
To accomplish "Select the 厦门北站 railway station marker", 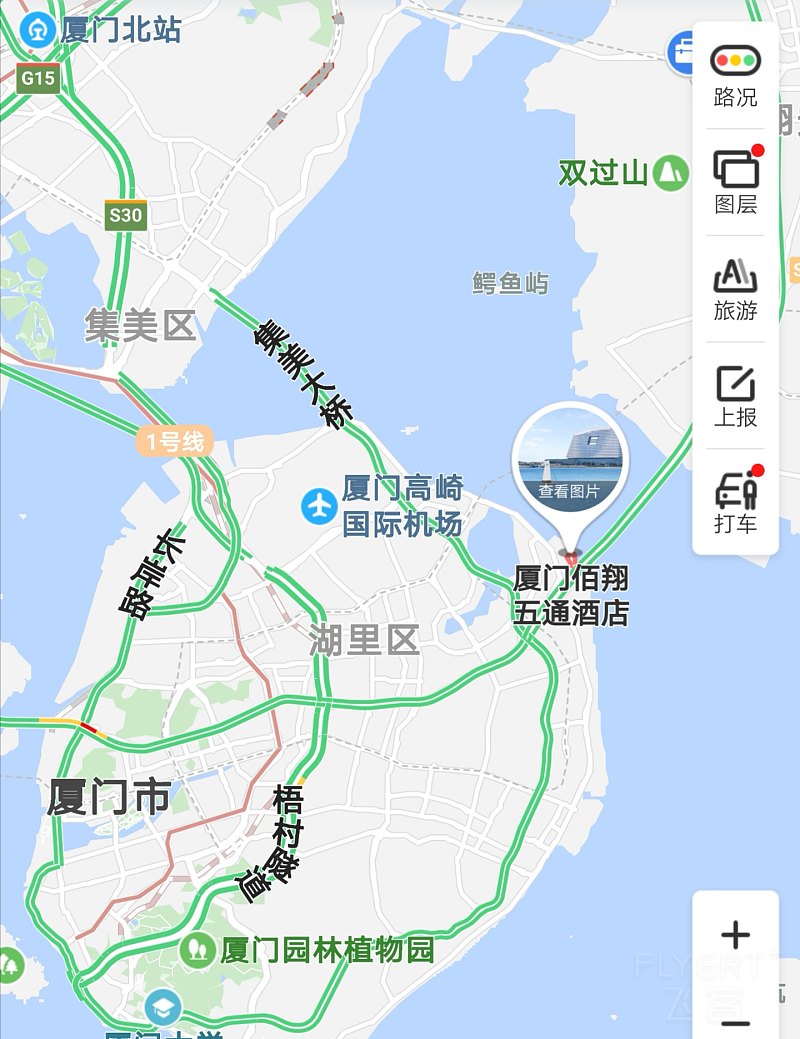I will (38, 29).
